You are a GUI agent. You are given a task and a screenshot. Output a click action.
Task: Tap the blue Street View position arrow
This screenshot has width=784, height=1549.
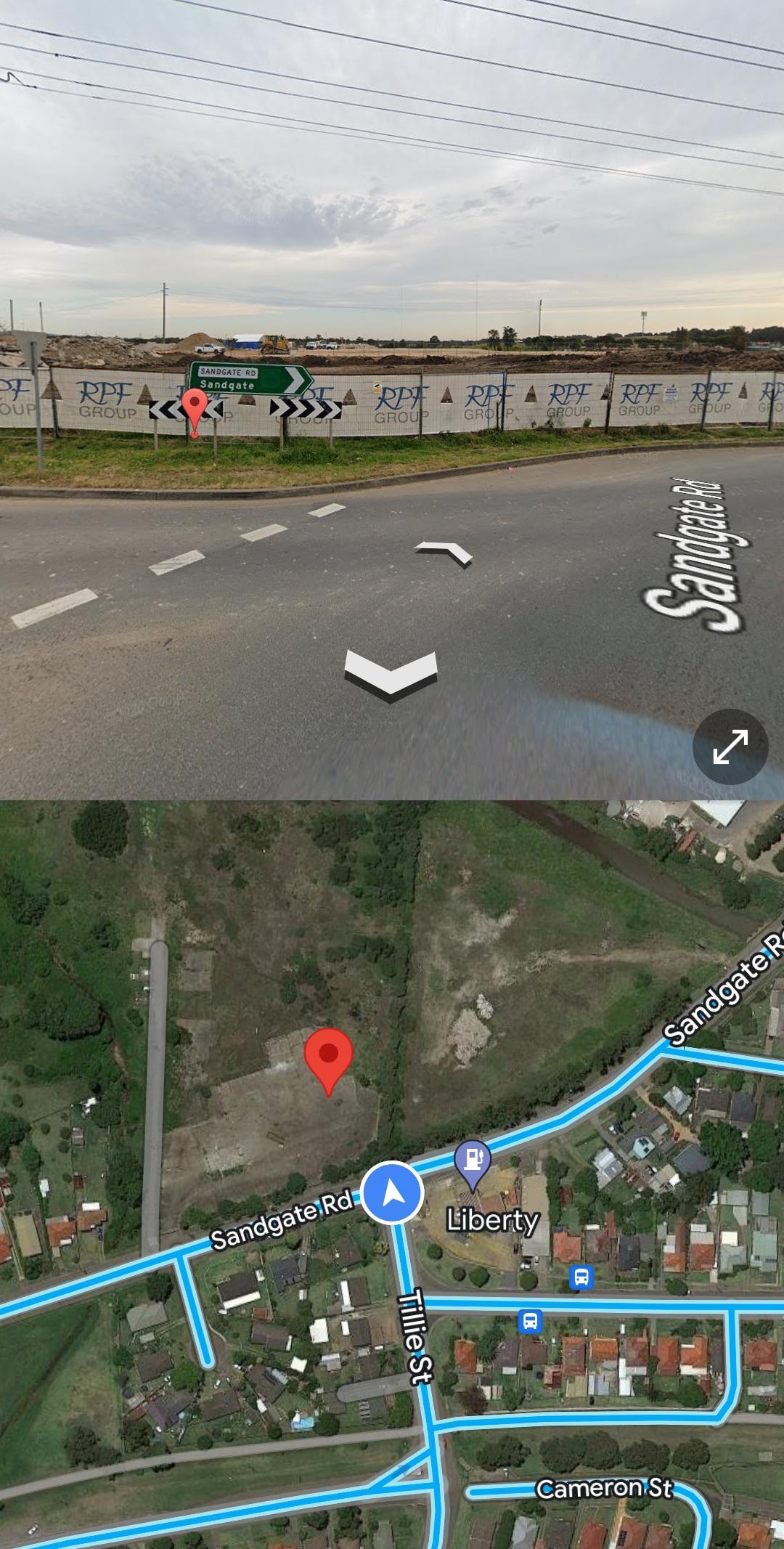(x=392, y=1192)
